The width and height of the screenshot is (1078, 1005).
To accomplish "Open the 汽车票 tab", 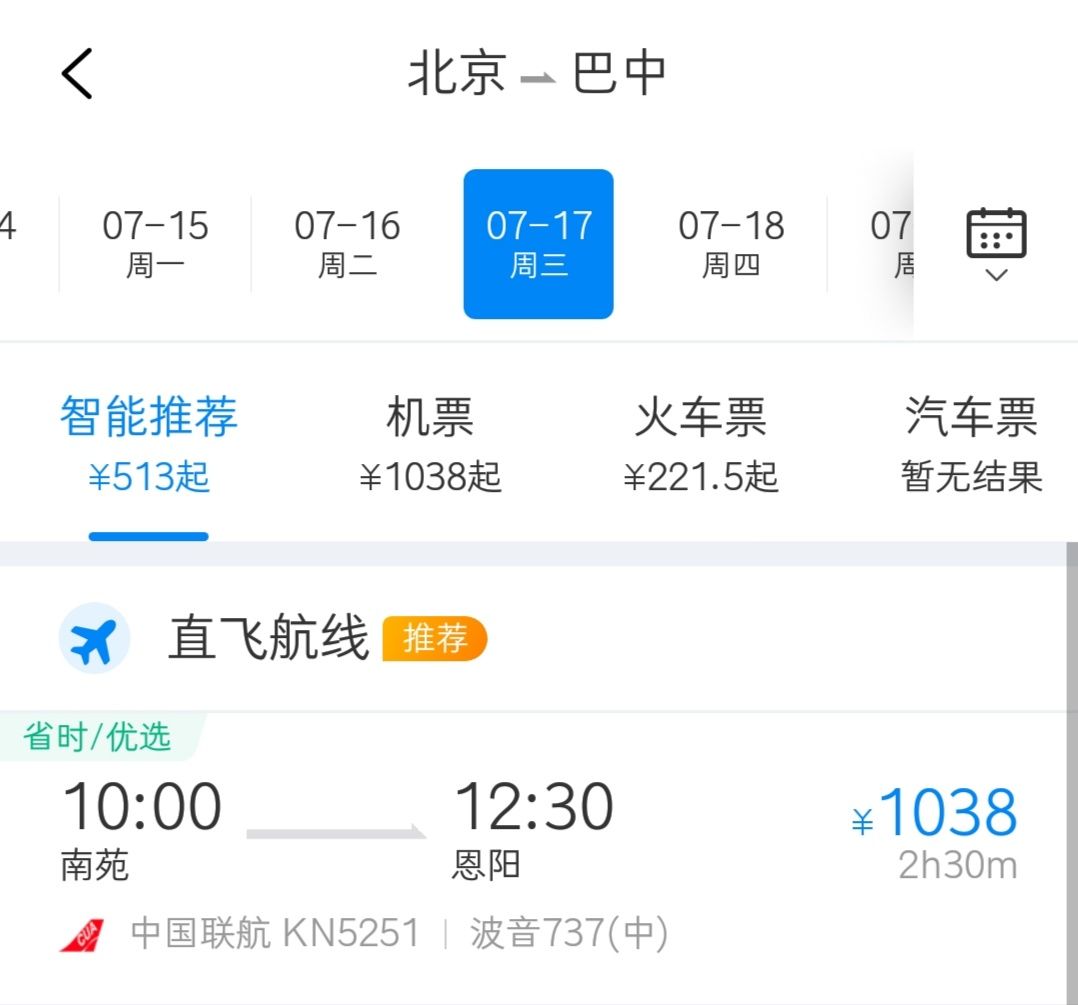I will pos(971,445).
